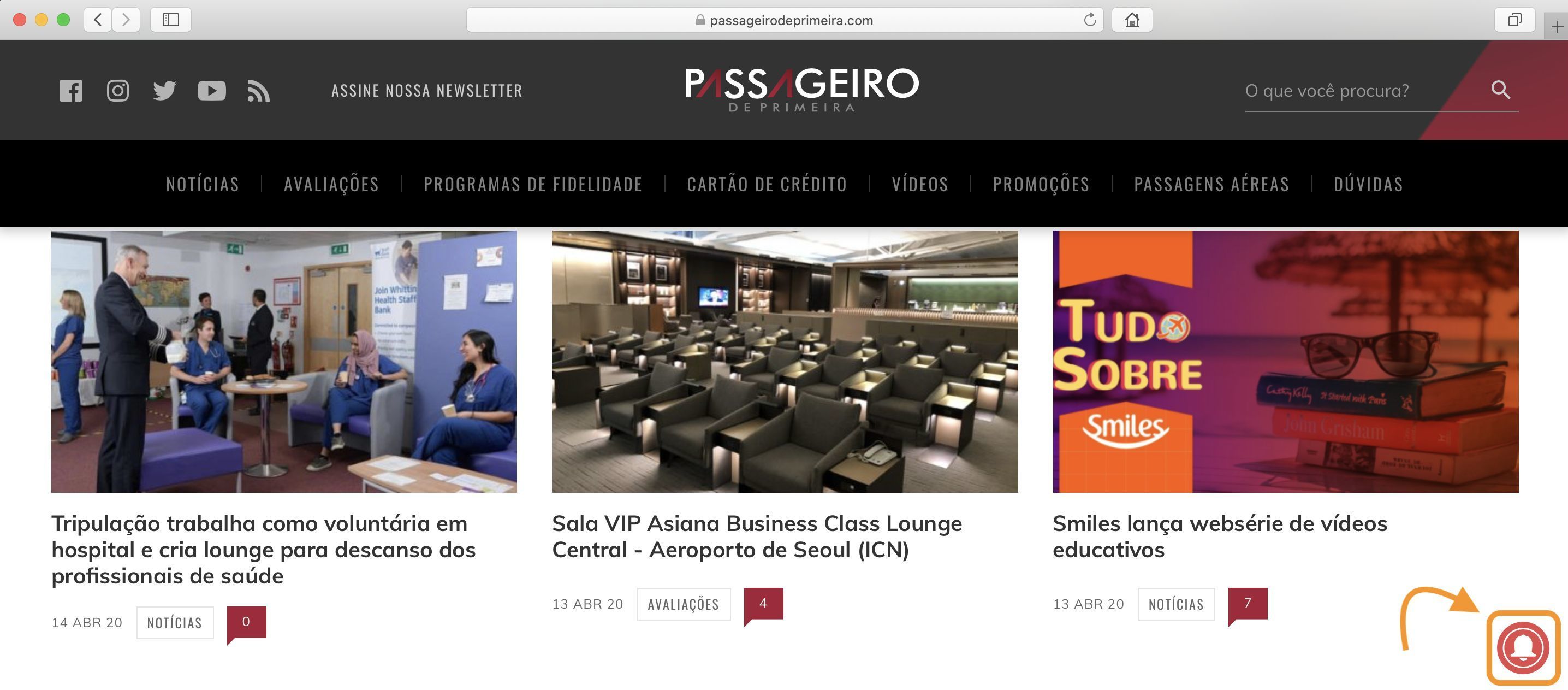Click Assine Nossa Newsletter link
Screen dimensions: 1568x690
pyautogui.click(x=427, y=91)
